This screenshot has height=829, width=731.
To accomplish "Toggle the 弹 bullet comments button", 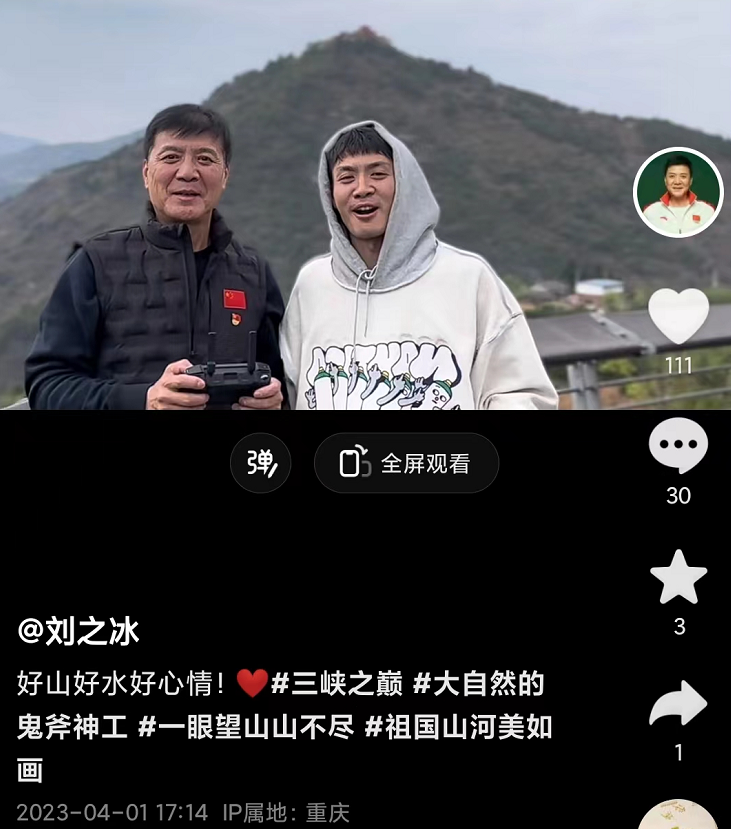I will click(x=261, y=463).
